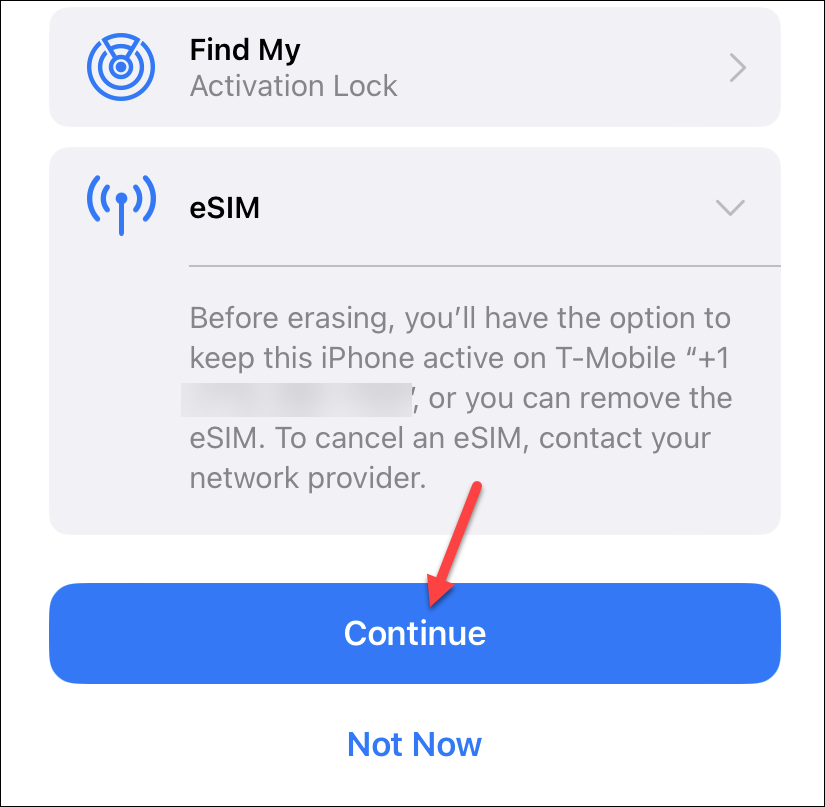Screen dimensions: 825x807
Task: Open Find My Activation Lock row
Action: pyautogui.click(x=414, y=67)
